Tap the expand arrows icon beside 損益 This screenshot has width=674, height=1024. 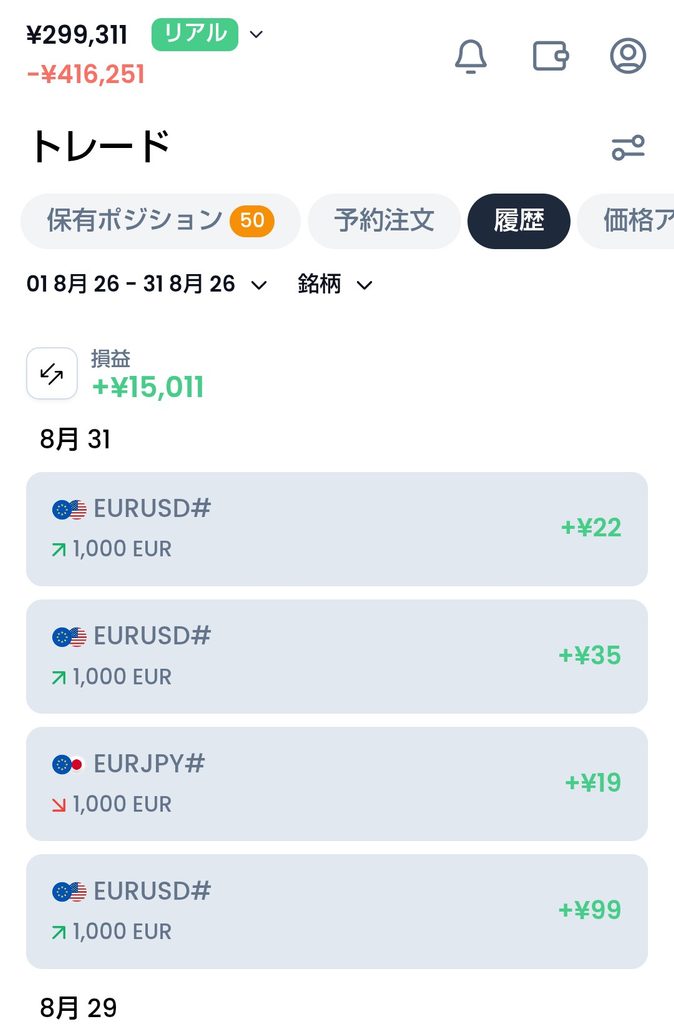[x=52, y=374]
